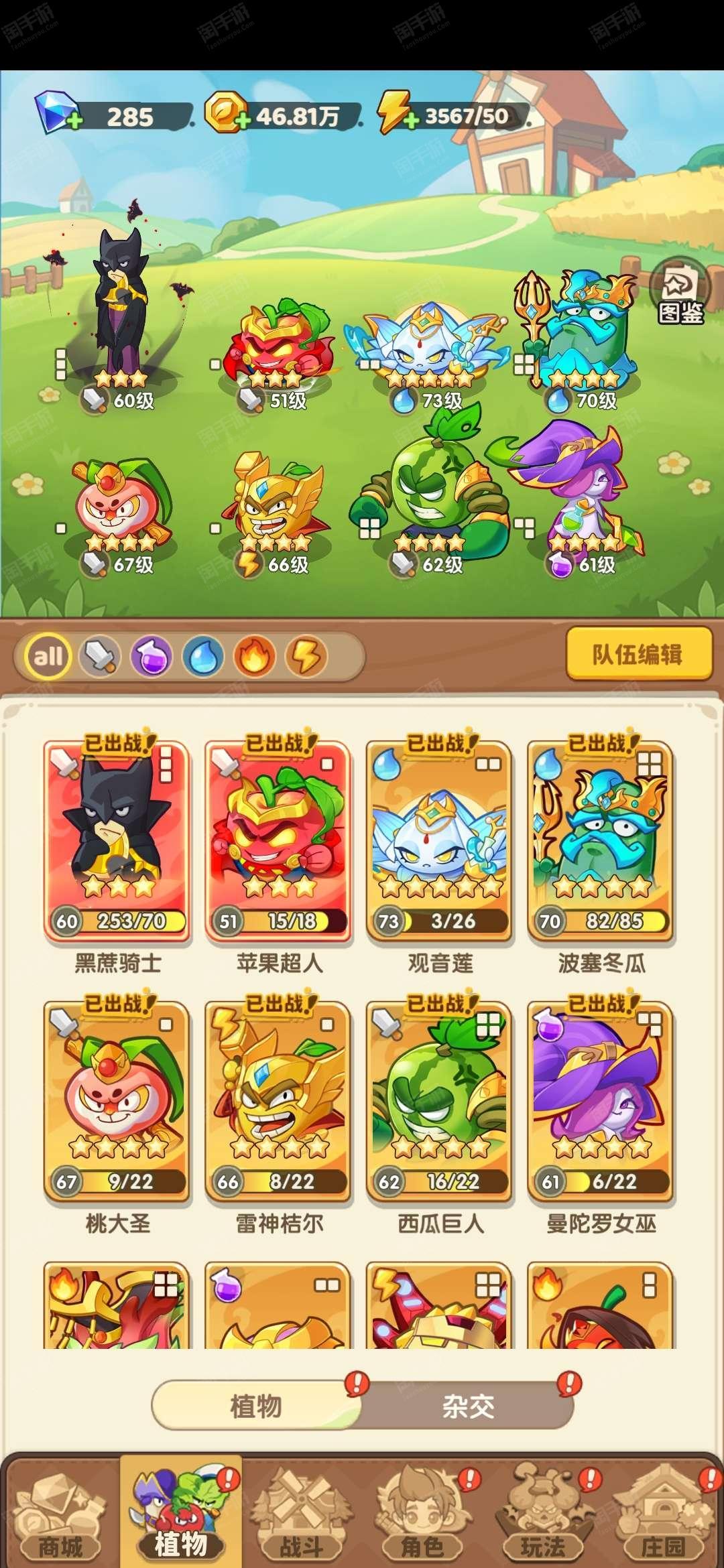Open the 角色 character tab

click(x=422, y=1517)
